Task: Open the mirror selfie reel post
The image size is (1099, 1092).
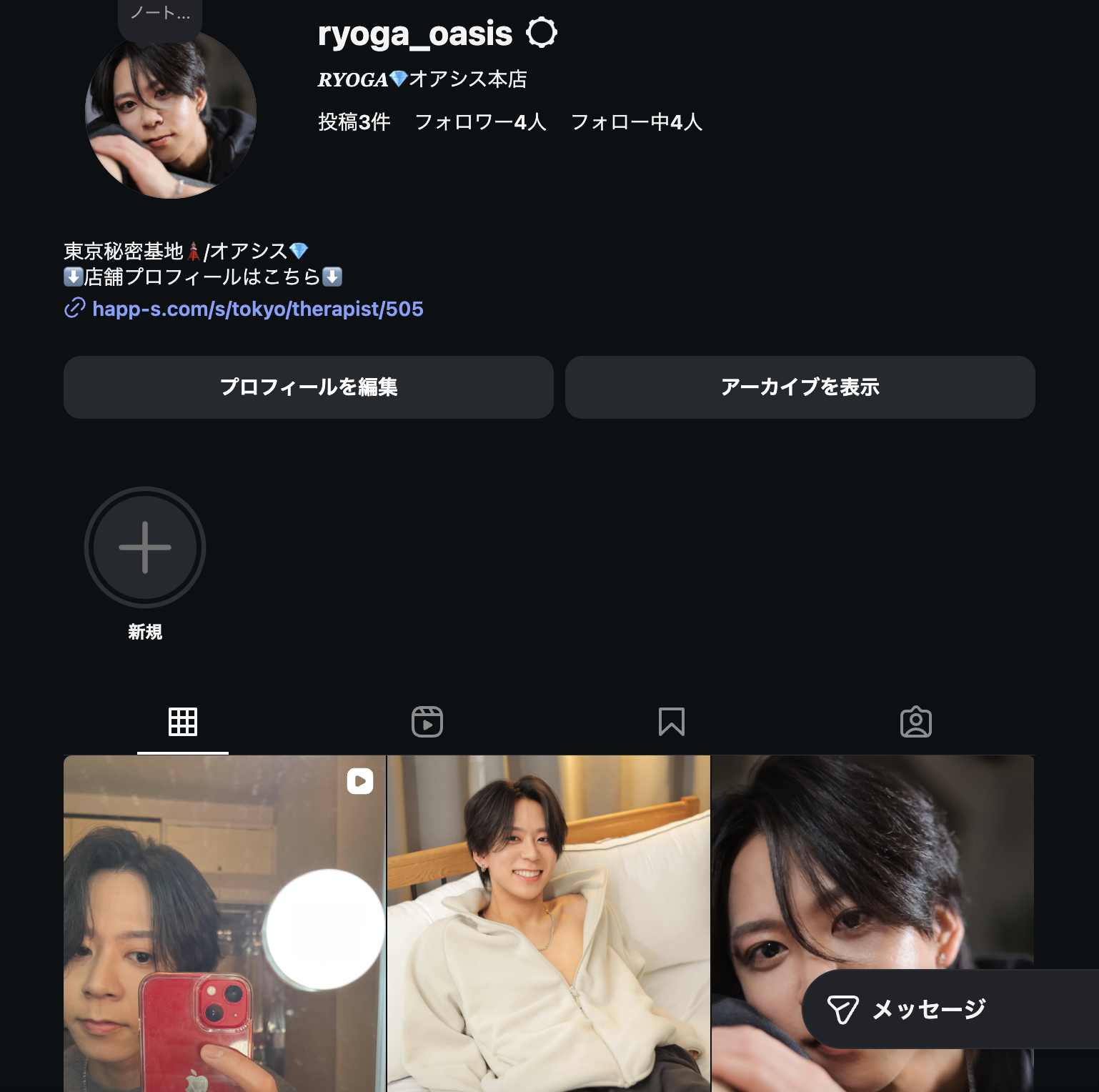Action: point(224,923)
